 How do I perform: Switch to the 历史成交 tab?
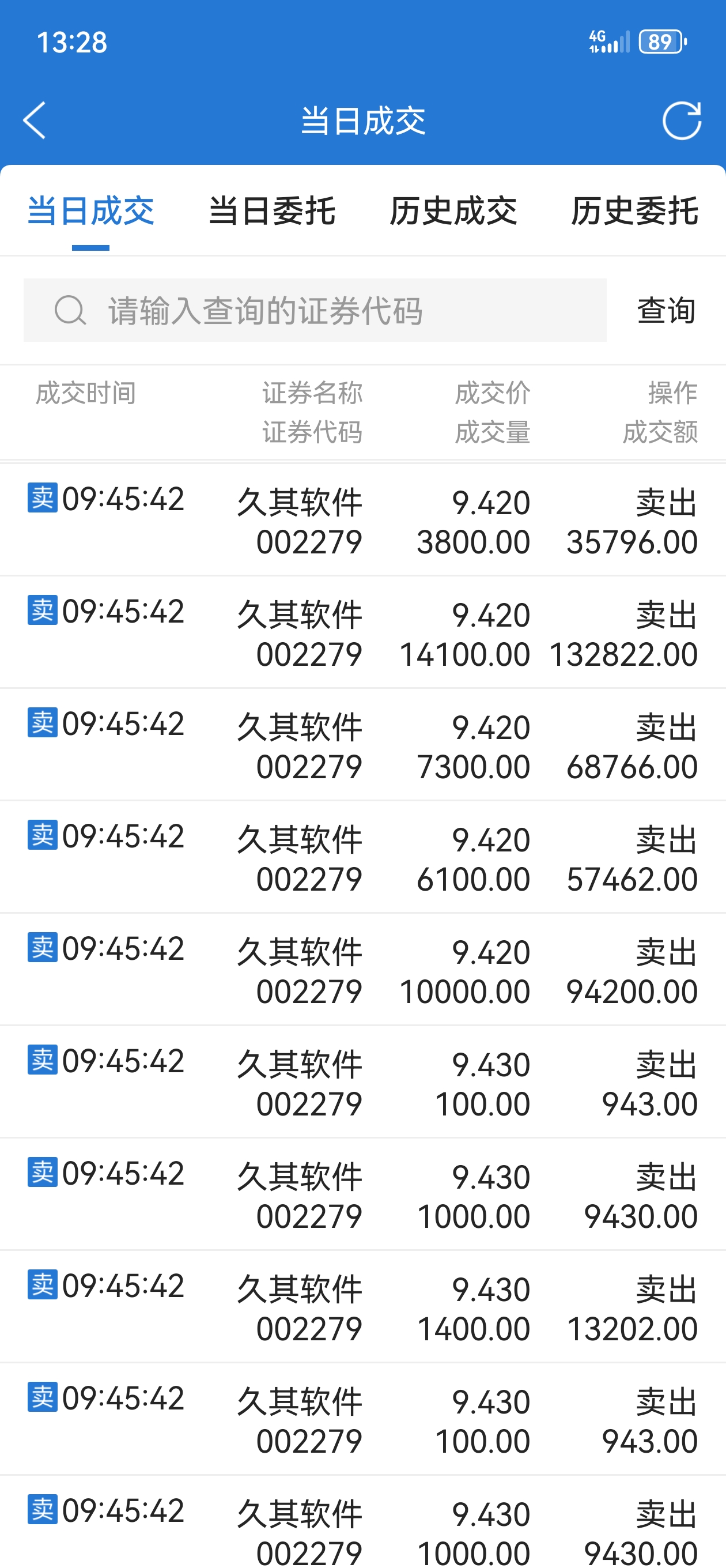[453, 211]
